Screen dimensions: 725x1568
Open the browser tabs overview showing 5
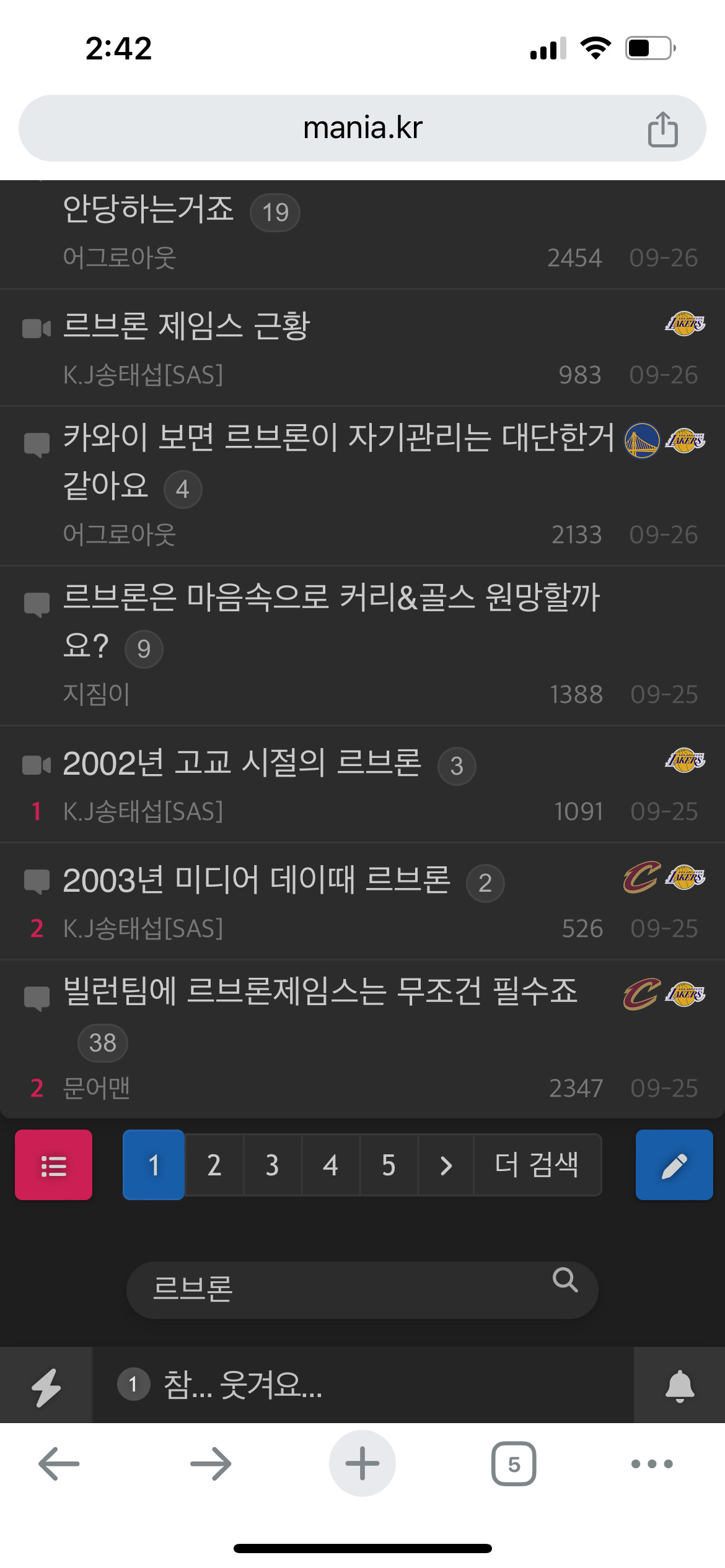(514, 1464)
